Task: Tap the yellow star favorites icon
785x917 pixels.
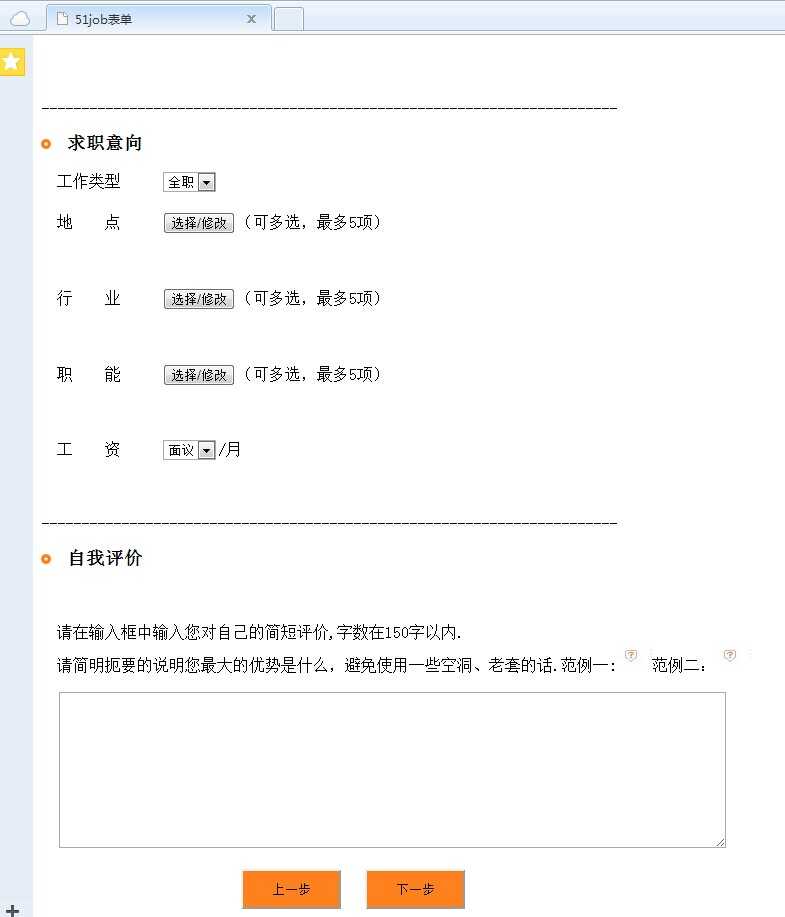Action: tap(11, 62)
